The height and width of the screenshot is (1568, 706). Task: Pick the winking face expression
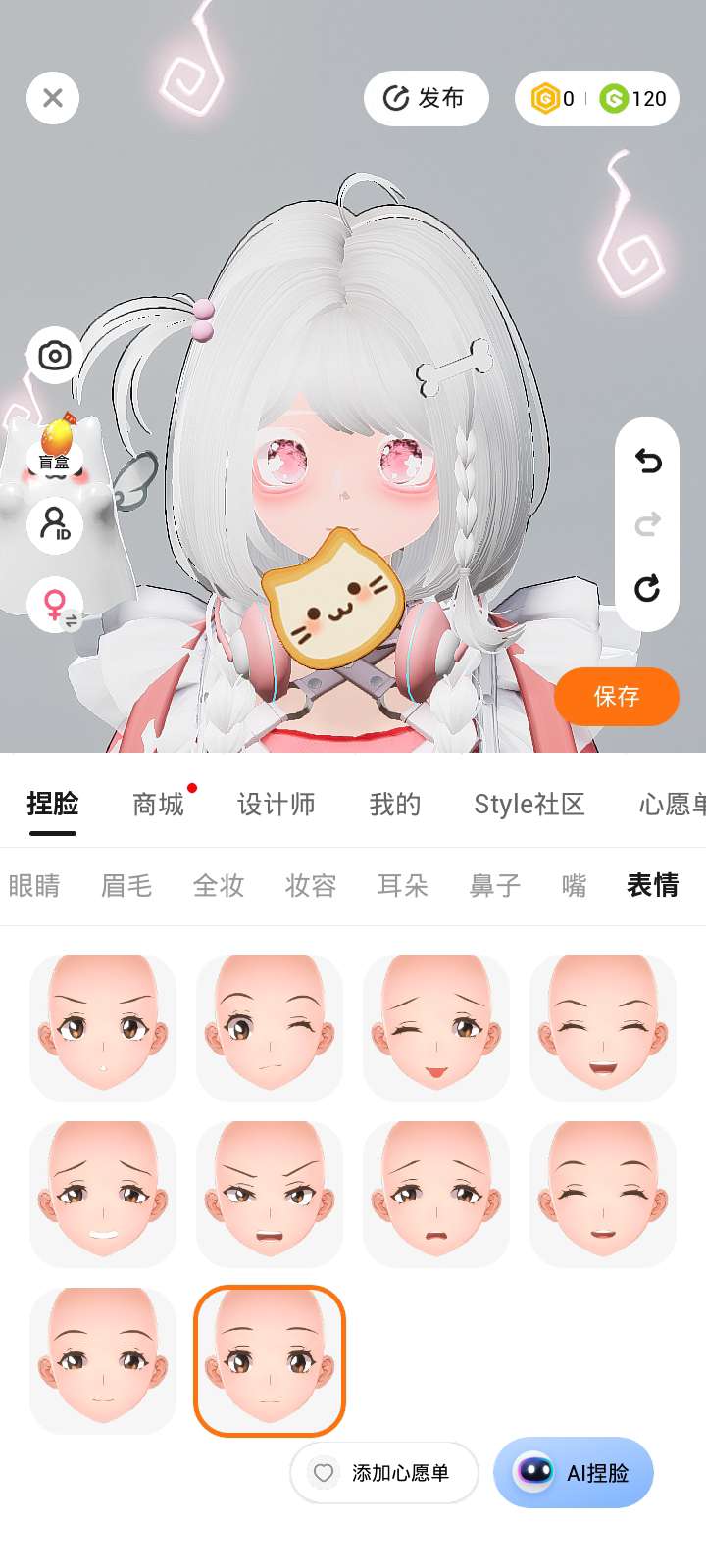(x=270, y=1027)
